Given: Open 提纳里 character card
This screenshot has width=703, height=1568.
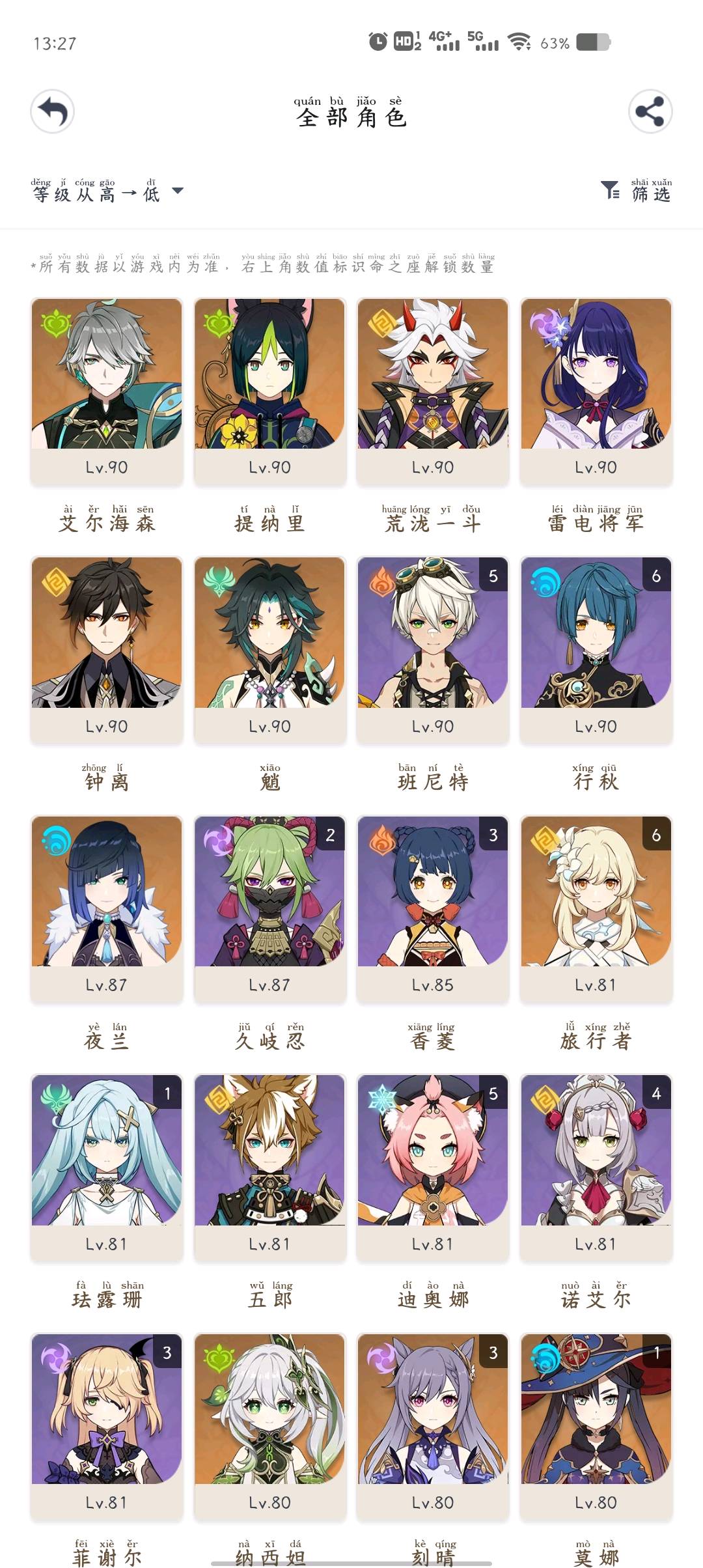Looking at the screenshot, I should (x=269, y=391).
